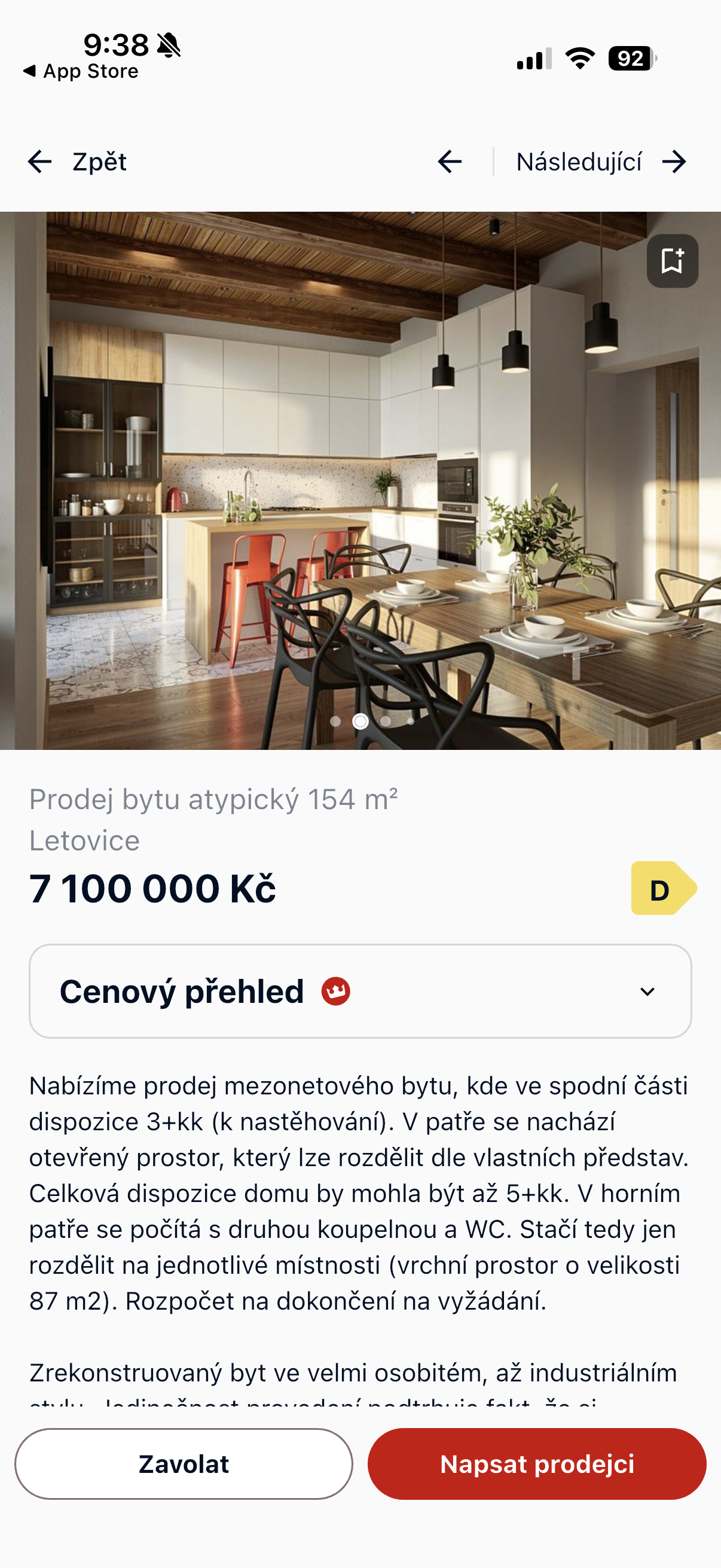Go to the previous listing arrow
The height and width of the screenshot is (1568, 721).
(450, 162)
